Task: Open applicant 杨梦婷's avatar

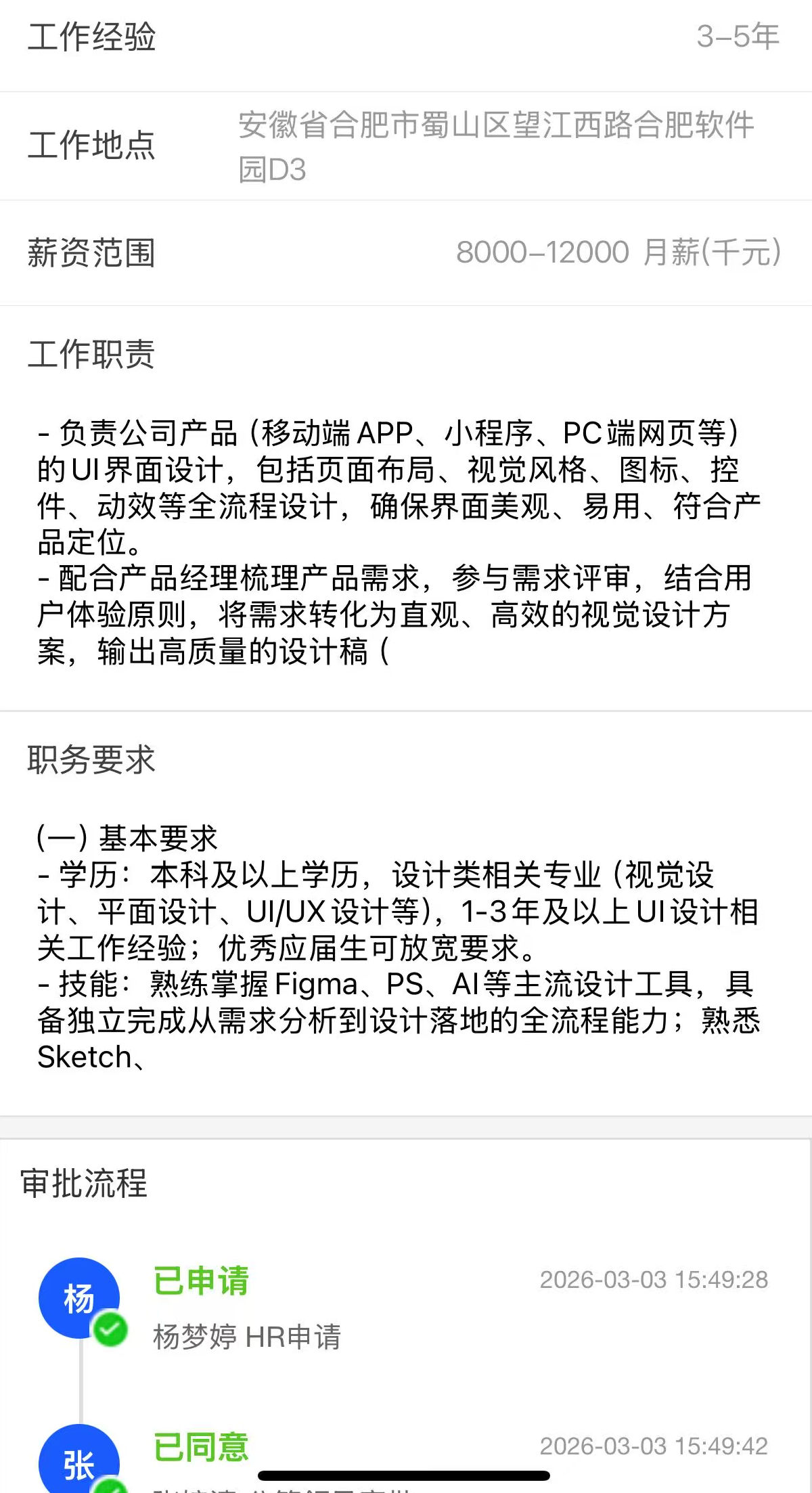Action: [x=79, y=1298]
